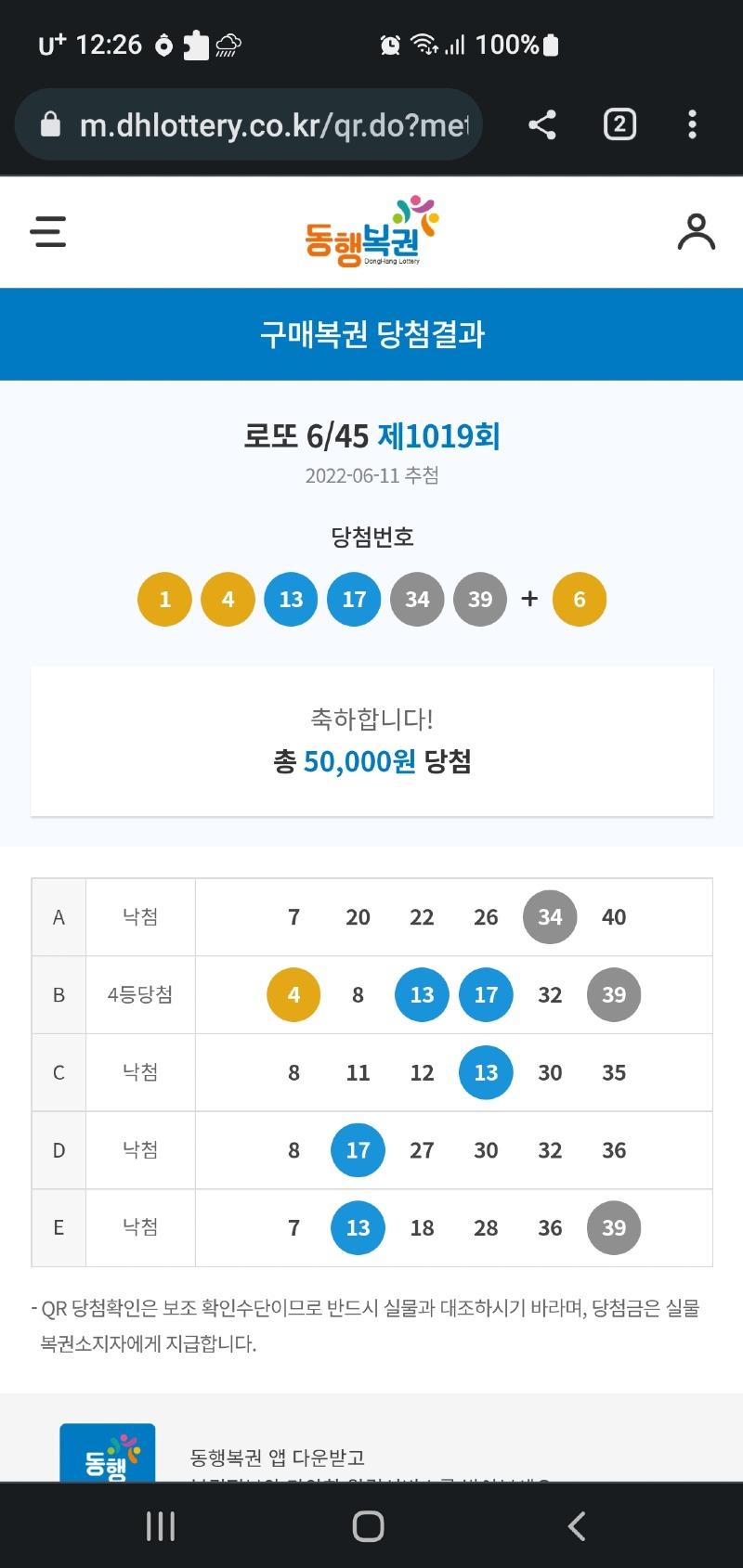
Task: Open the user account profile icon
Action: click(696, 232)
